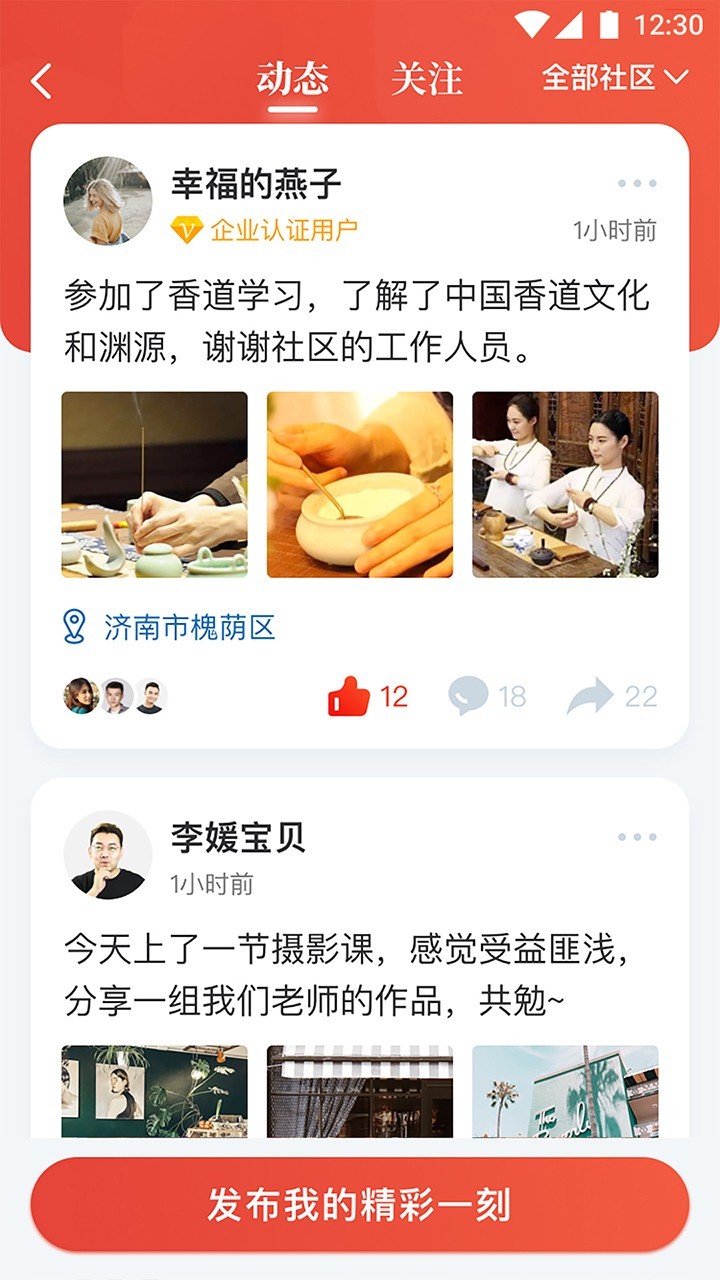View the storefront awning photo in 李媛宝贝's post
The height and width of the screenshot is (1280, 720).
(x=360, y=1091)
